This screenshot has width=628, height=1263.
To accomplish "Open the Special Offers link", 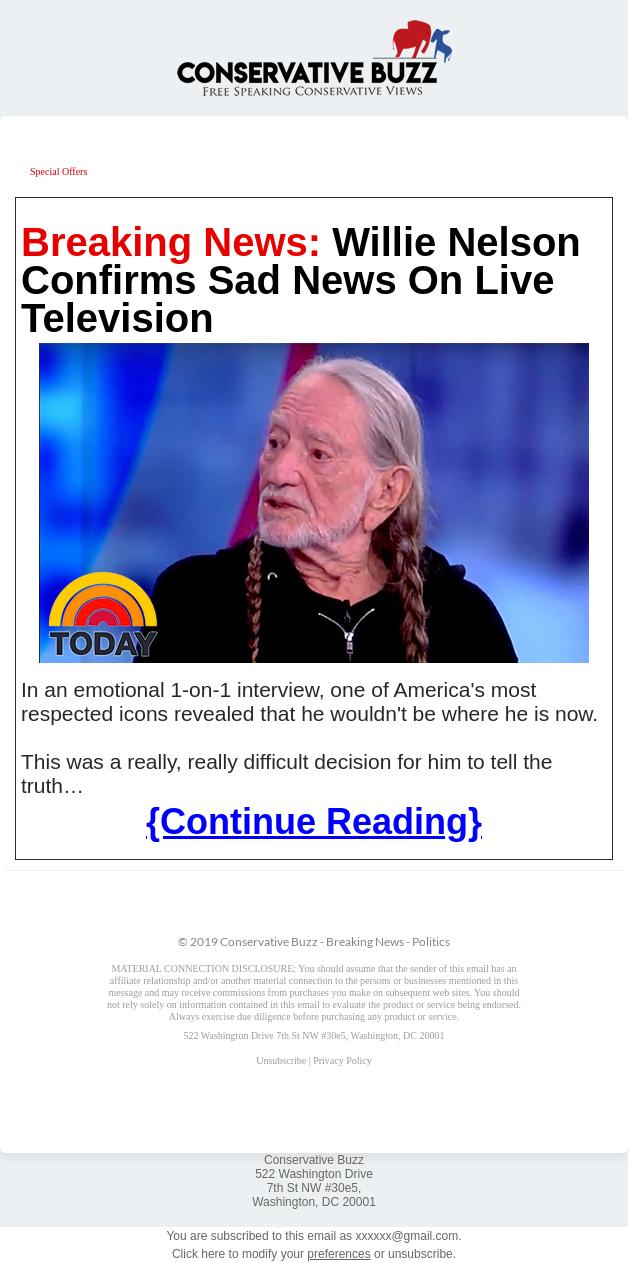I will 58,172.
